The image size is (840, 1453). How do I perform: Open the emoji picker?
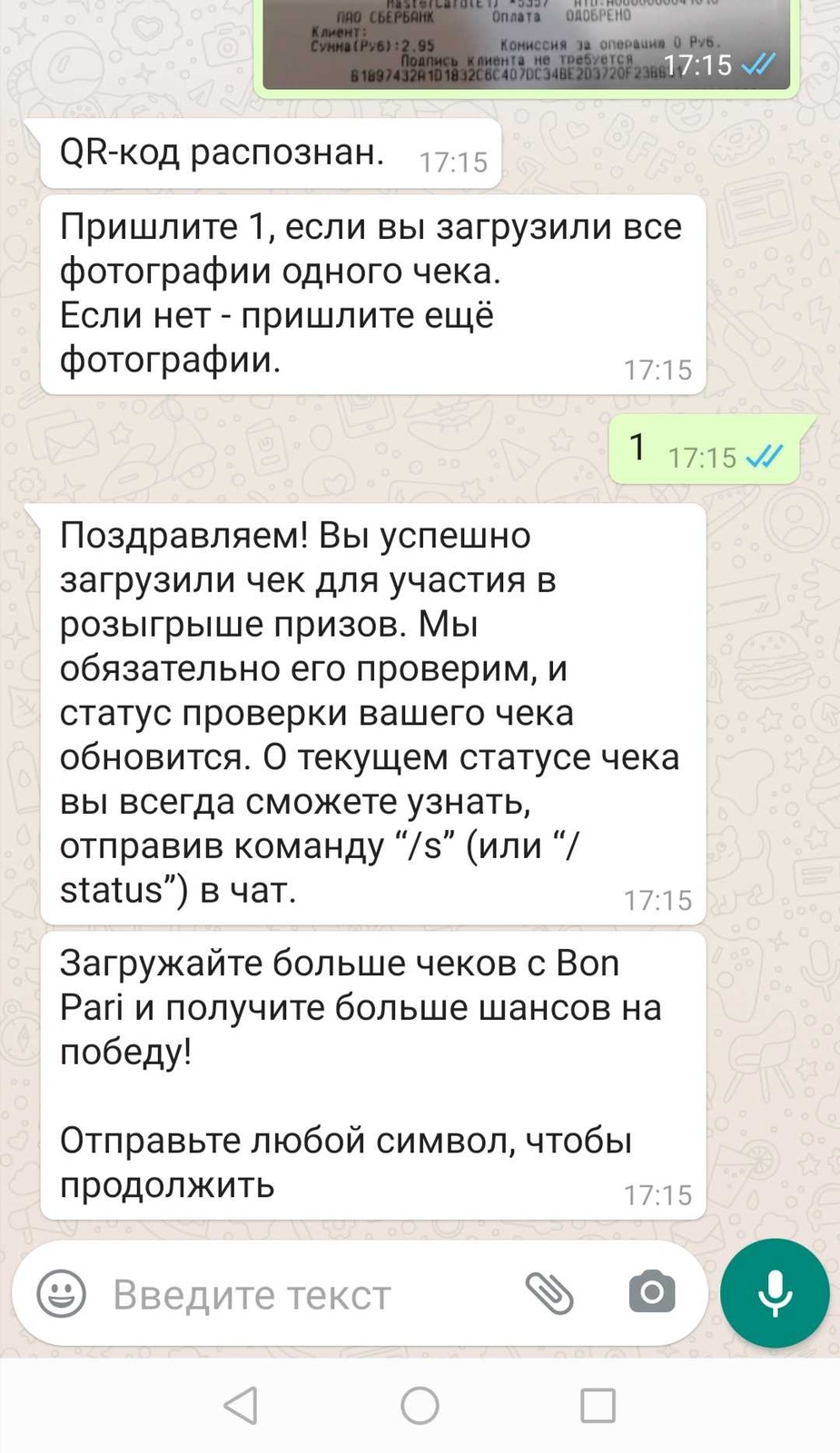[61, 1293]
